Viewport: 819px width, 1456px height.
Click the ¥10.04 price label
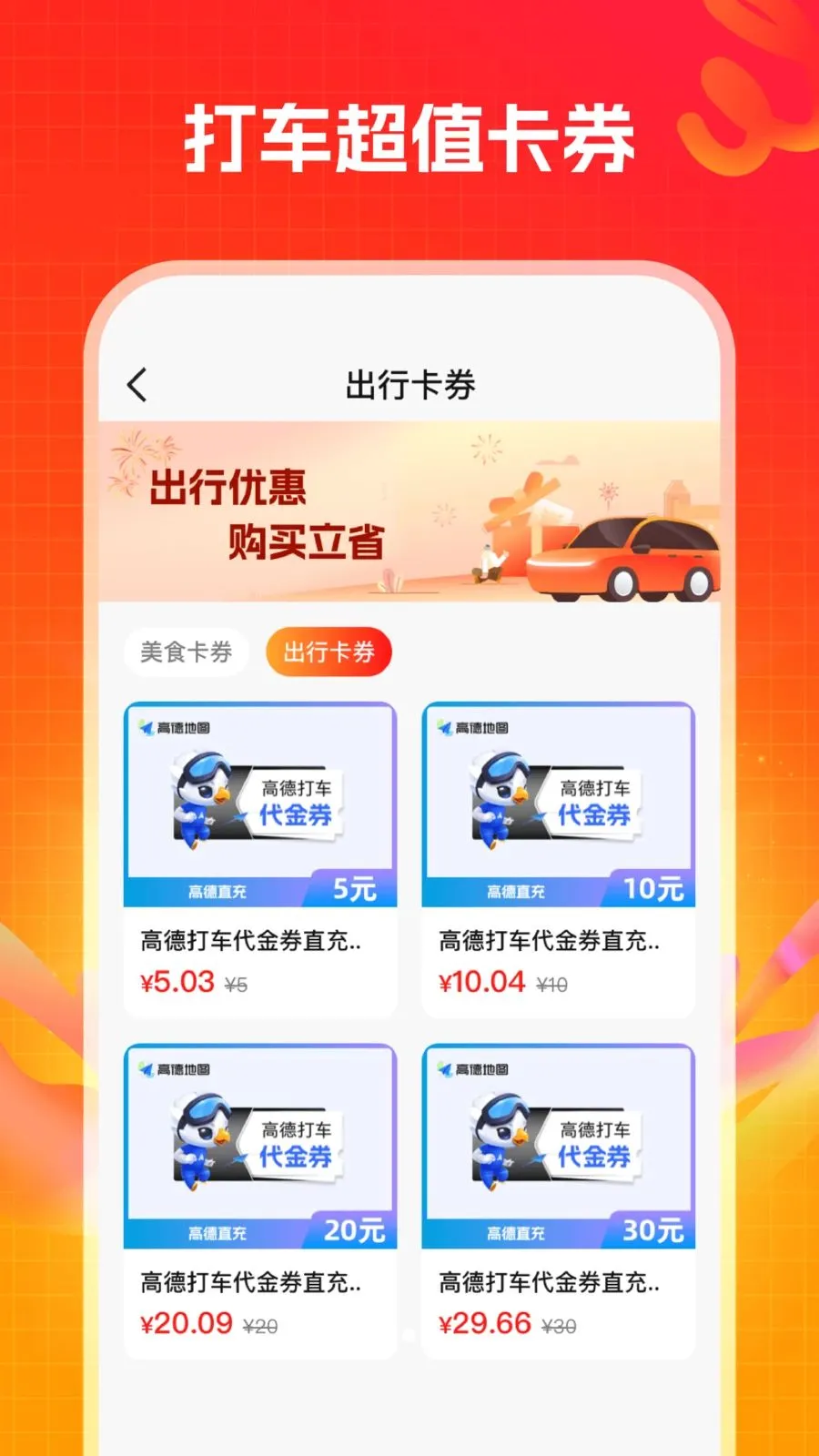point(481,981)
